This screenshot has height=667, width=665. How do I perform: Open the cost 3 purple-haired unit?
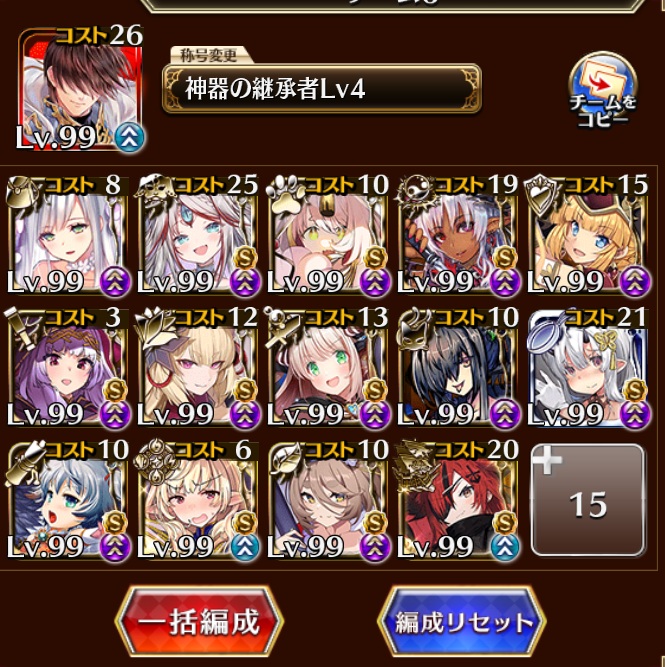coord(68,367)
